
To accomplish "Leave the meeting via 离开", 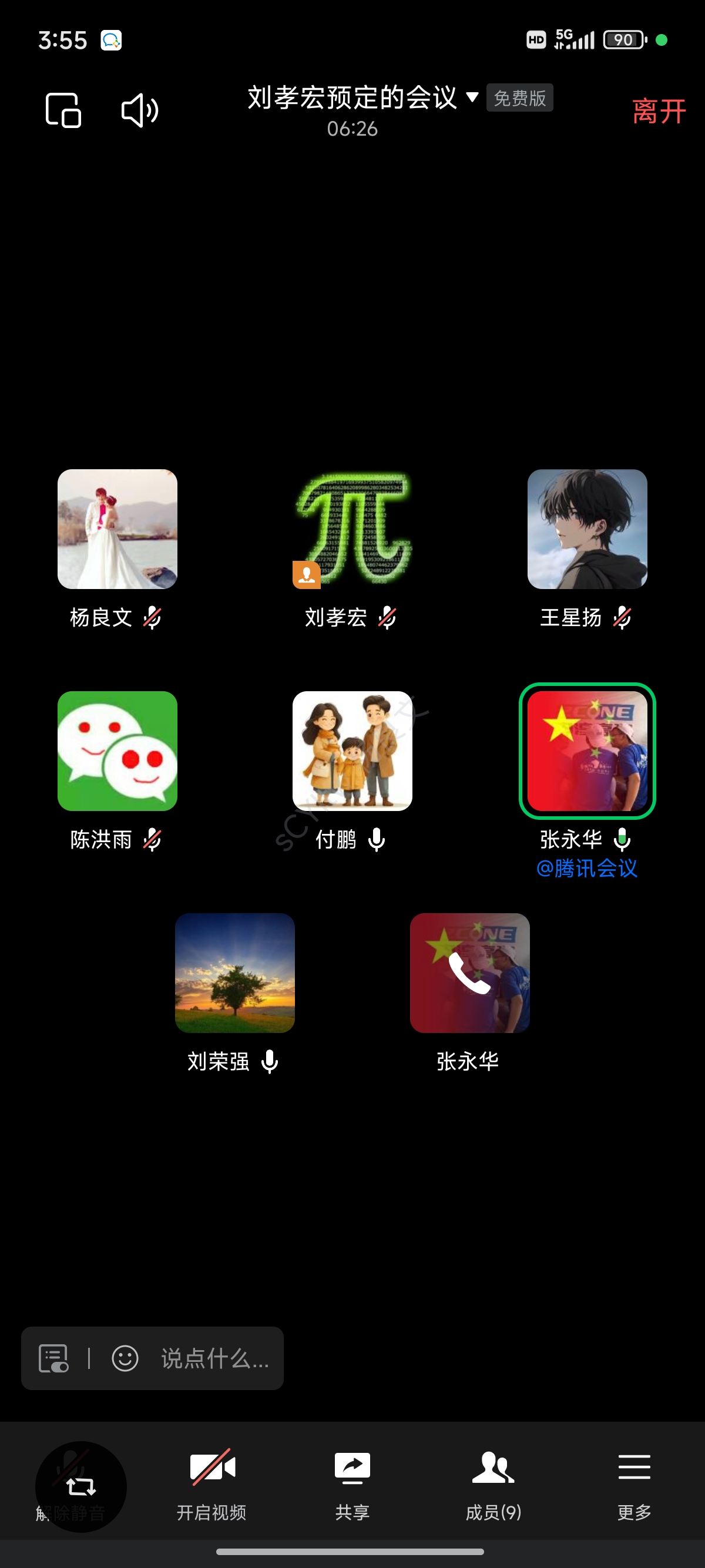I will pos(658,112).
